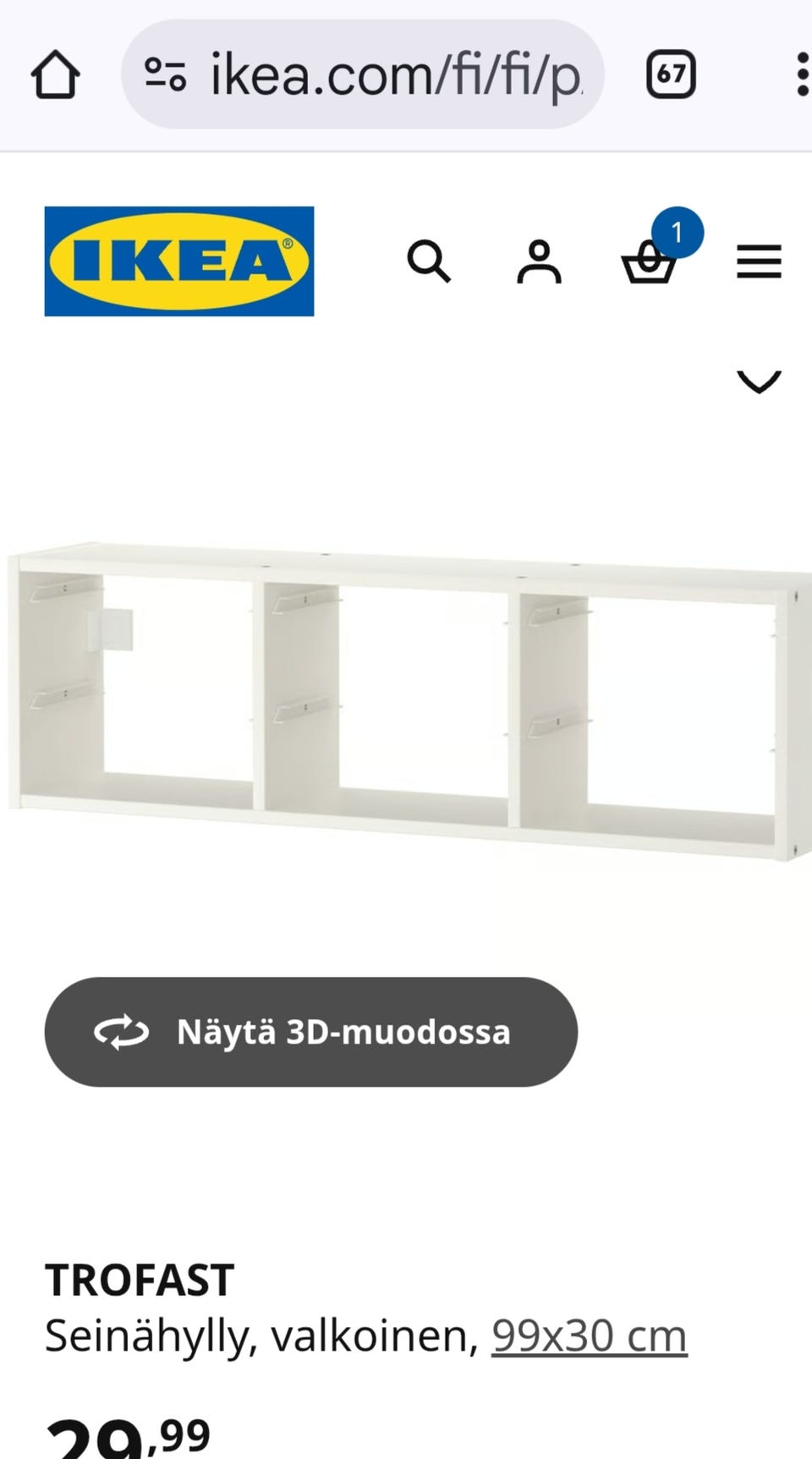The width and height of the screenshot is (812, 1459).
Task: Open the browser tab switcher showing 67
Action: [670, 75]
